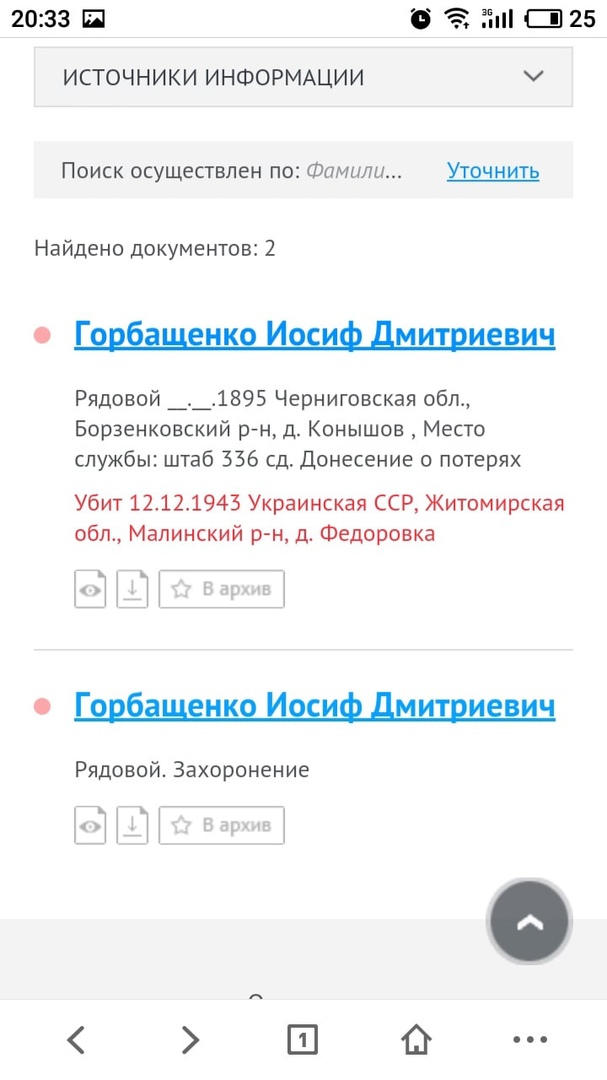Jump back to top with the arrow button
This screenshot has height=1080, width=607.
coord(528,922)
